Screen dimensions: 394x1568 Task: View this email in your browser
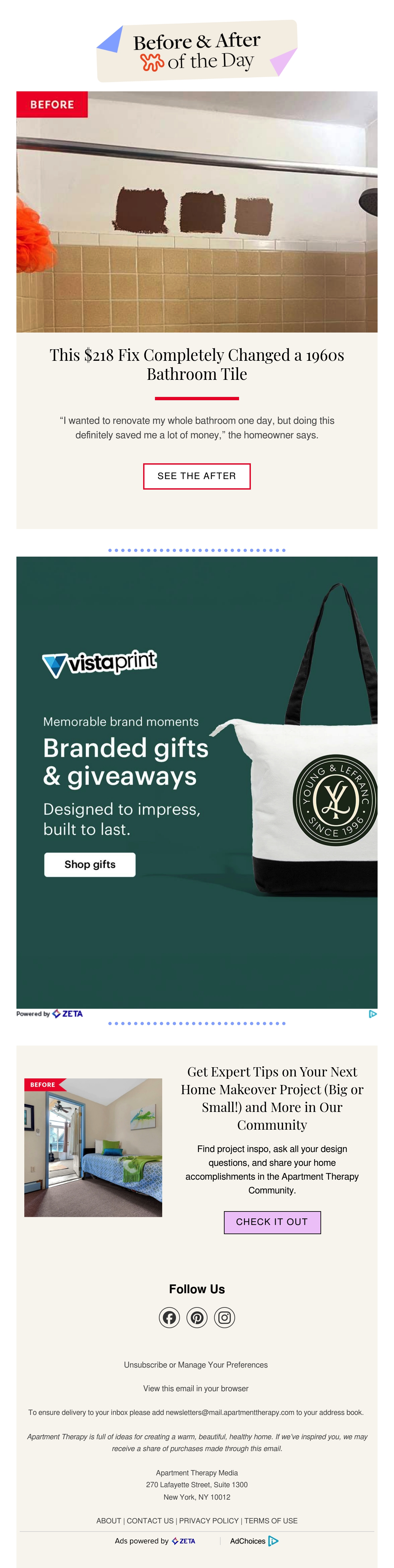point(196,1389)
